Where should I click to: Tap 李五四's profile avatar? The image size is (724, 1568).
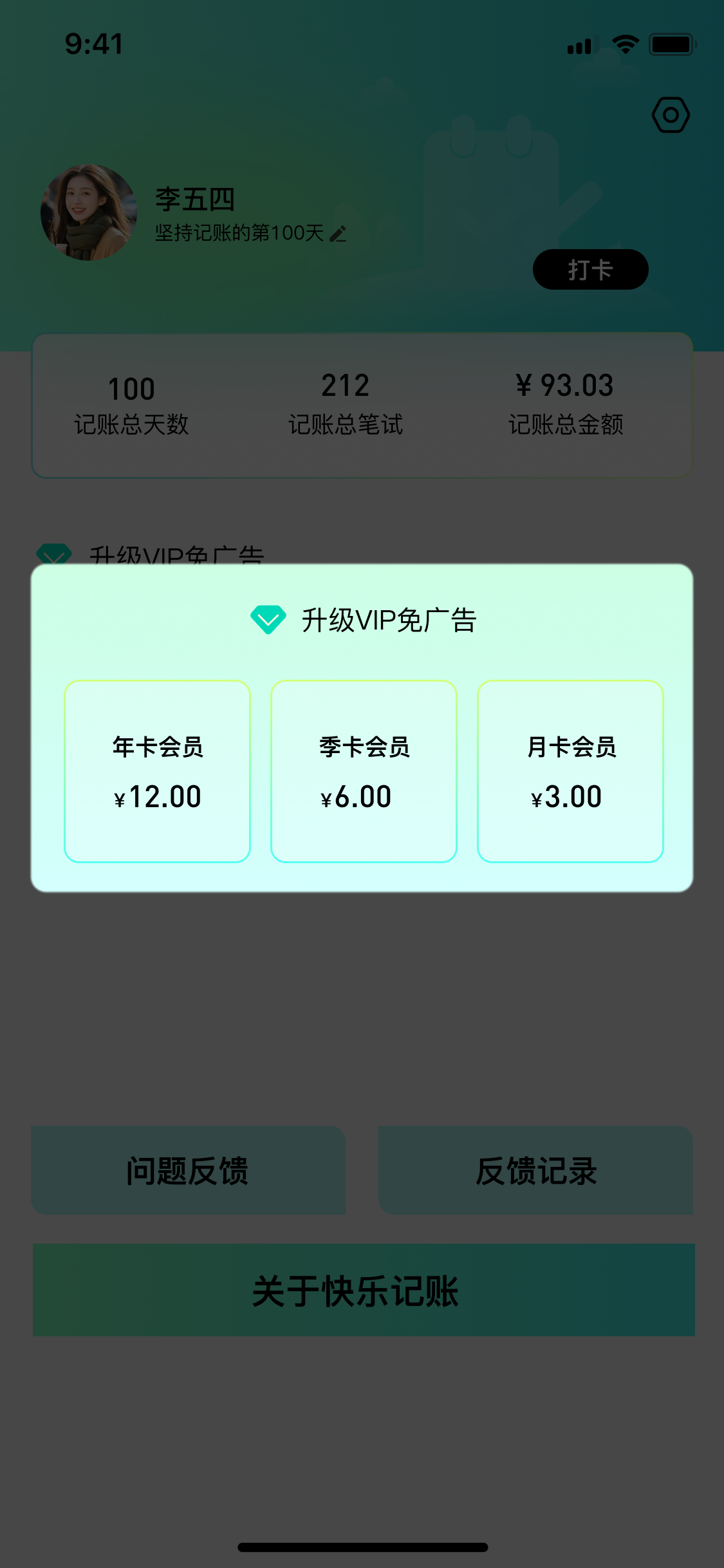point(89,212)
